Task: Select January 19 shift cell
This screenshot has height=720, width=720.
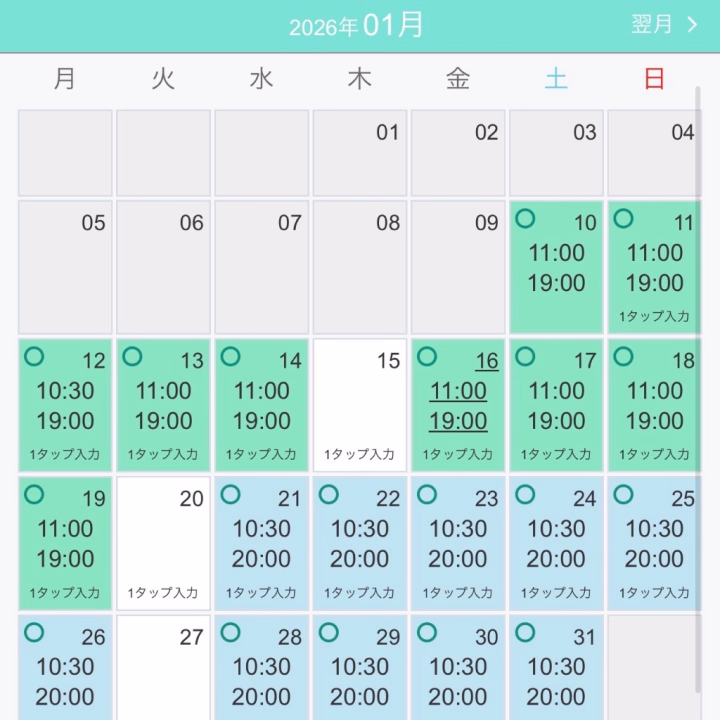Action: 65,543
